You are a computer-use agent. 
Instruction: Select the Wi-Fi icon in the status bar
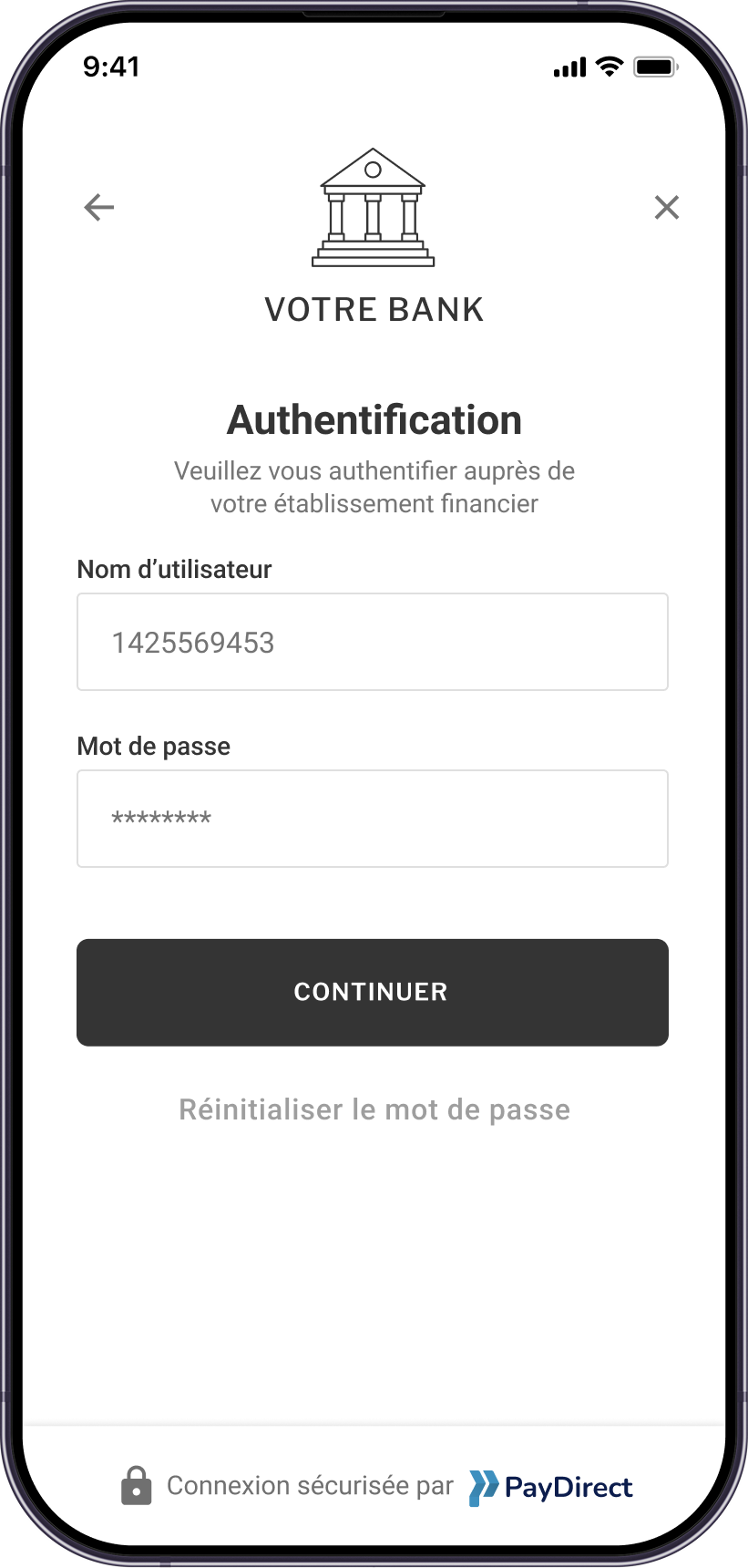point(609,66)
